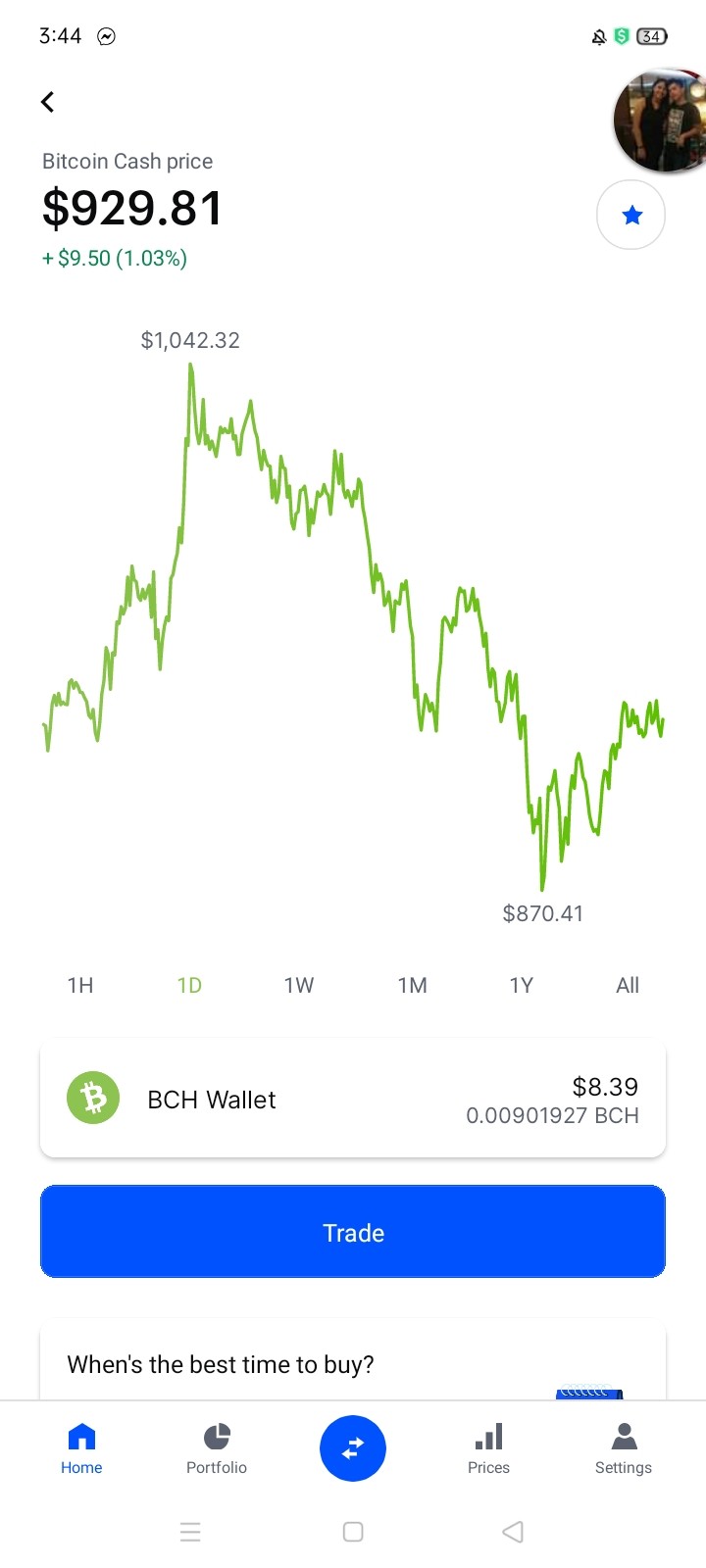Open the Settings tab

624,1449
